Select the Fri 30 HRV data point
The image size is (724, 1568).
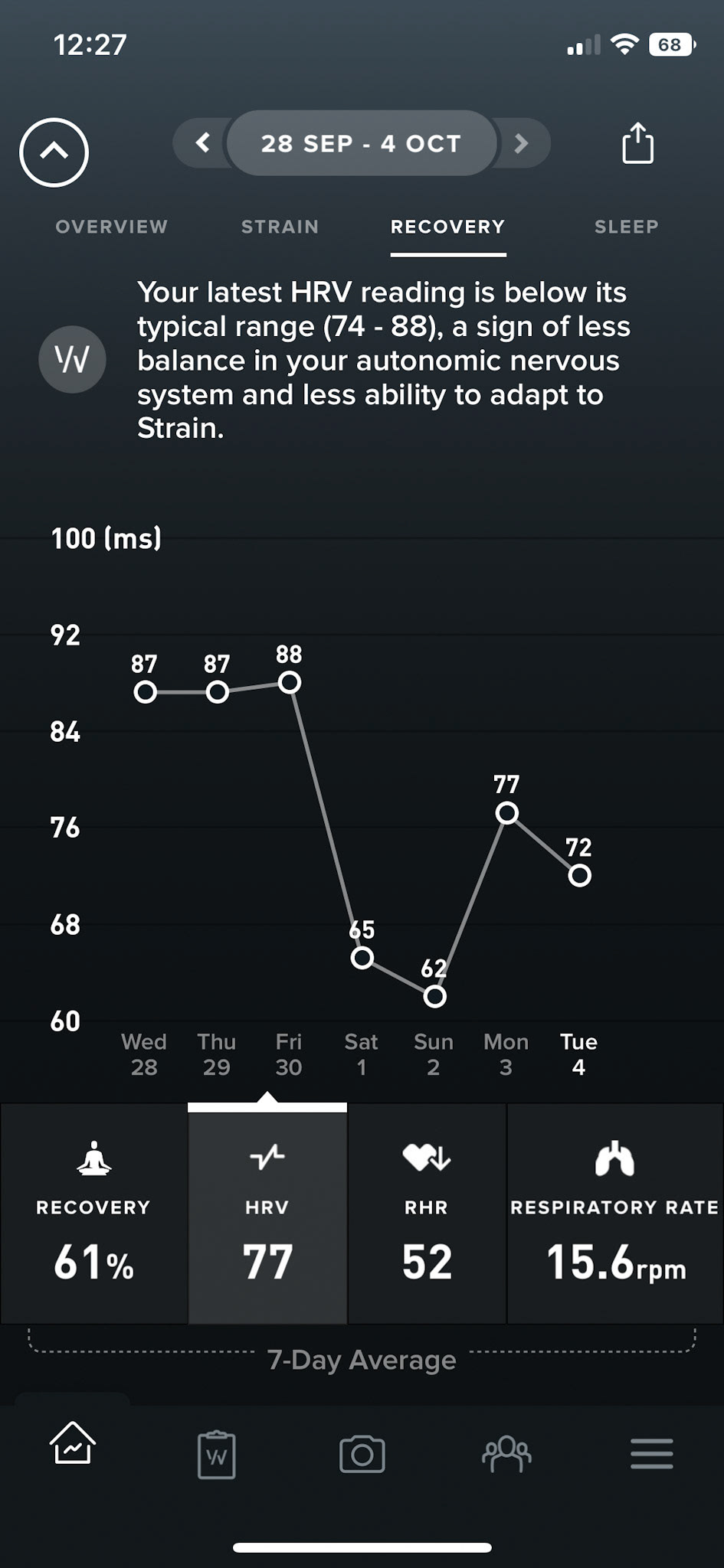[x=290, y=682]
